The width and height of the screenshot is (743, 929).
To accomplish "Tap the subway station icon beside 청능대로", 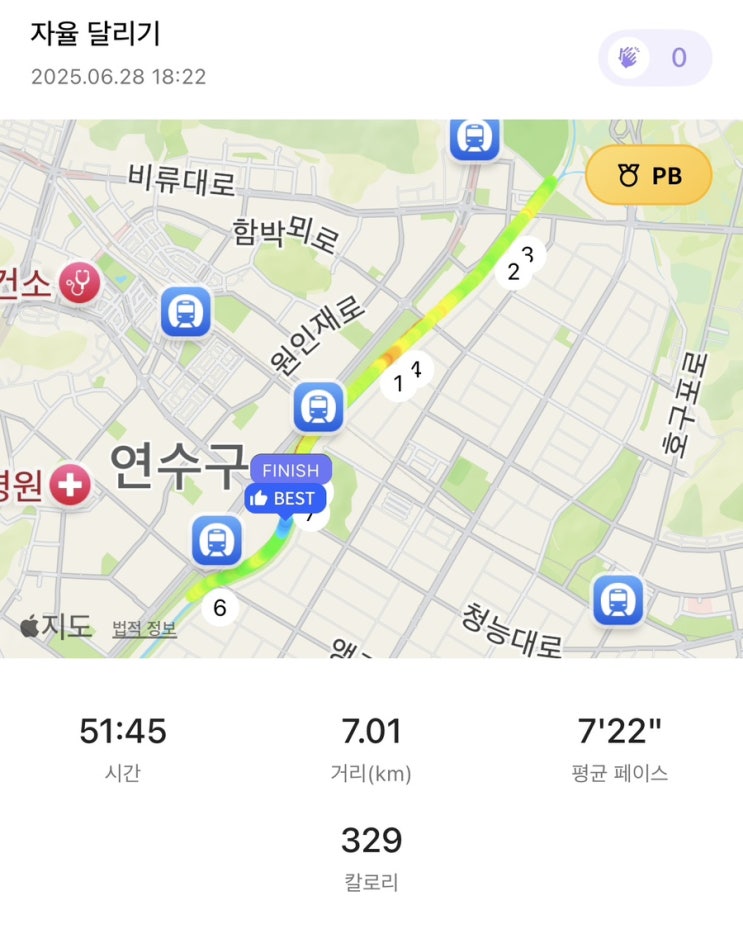I will click(618, 600).
